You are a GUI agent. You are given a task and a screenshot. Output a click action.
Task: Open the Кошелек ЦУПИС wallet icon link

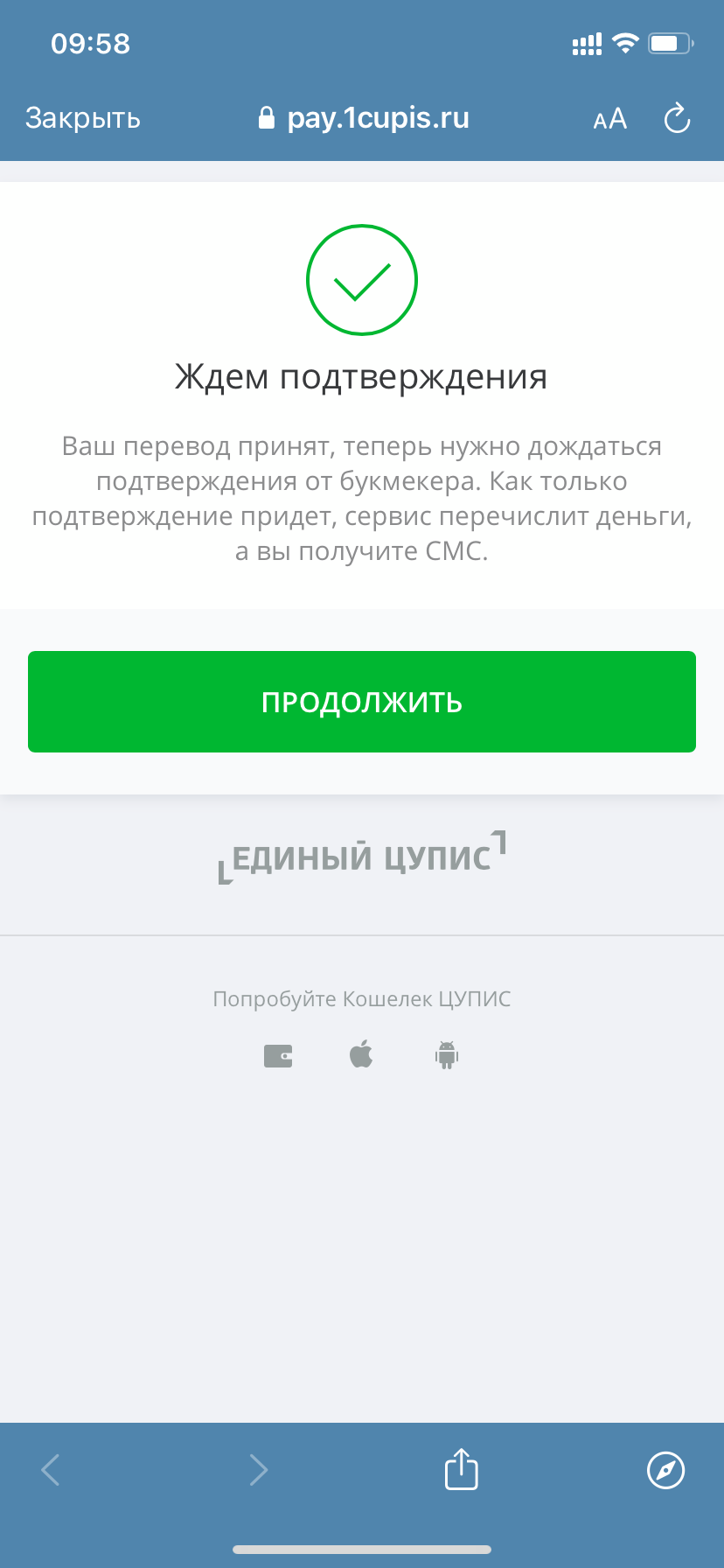(278, 1056)
